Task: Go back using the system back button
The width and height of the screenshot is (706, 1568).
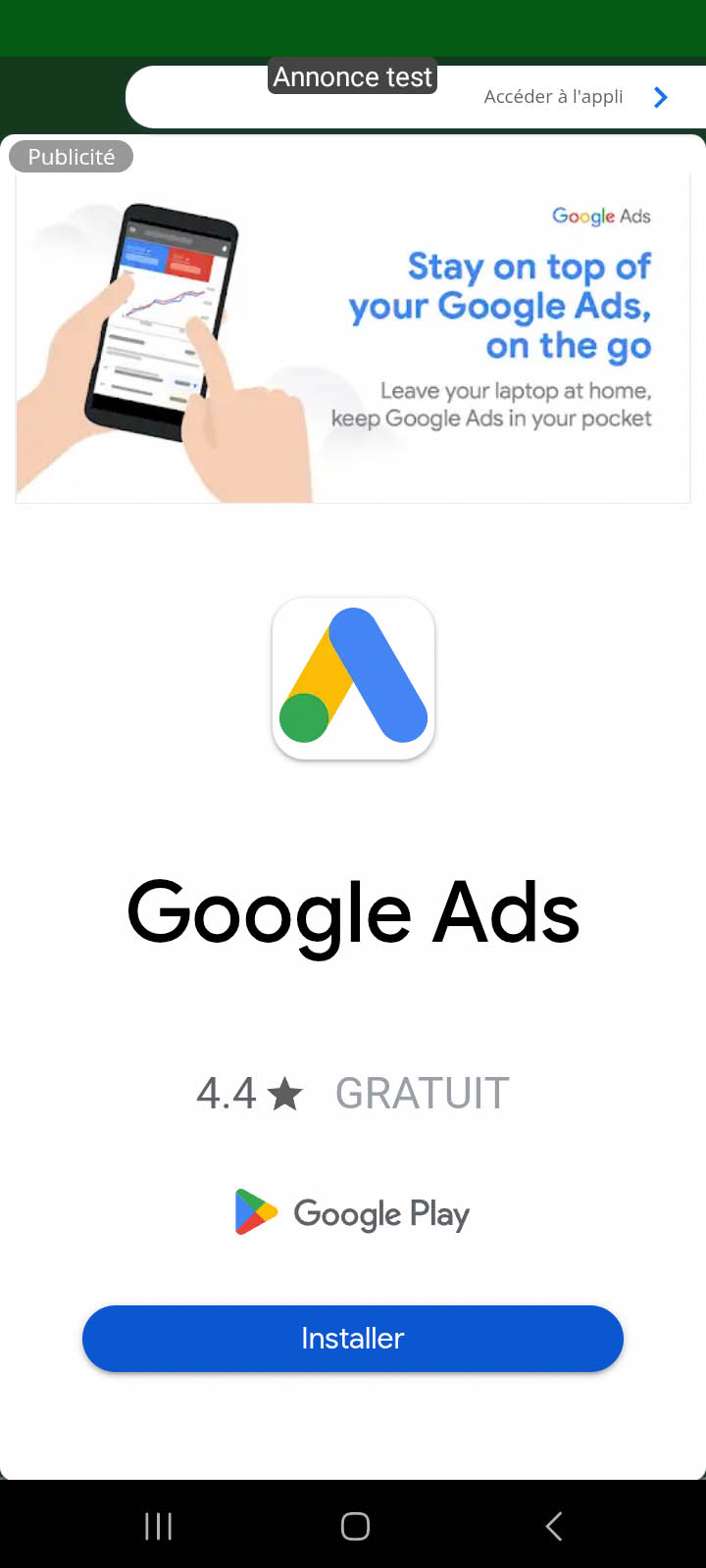Action: point(554,1526)
